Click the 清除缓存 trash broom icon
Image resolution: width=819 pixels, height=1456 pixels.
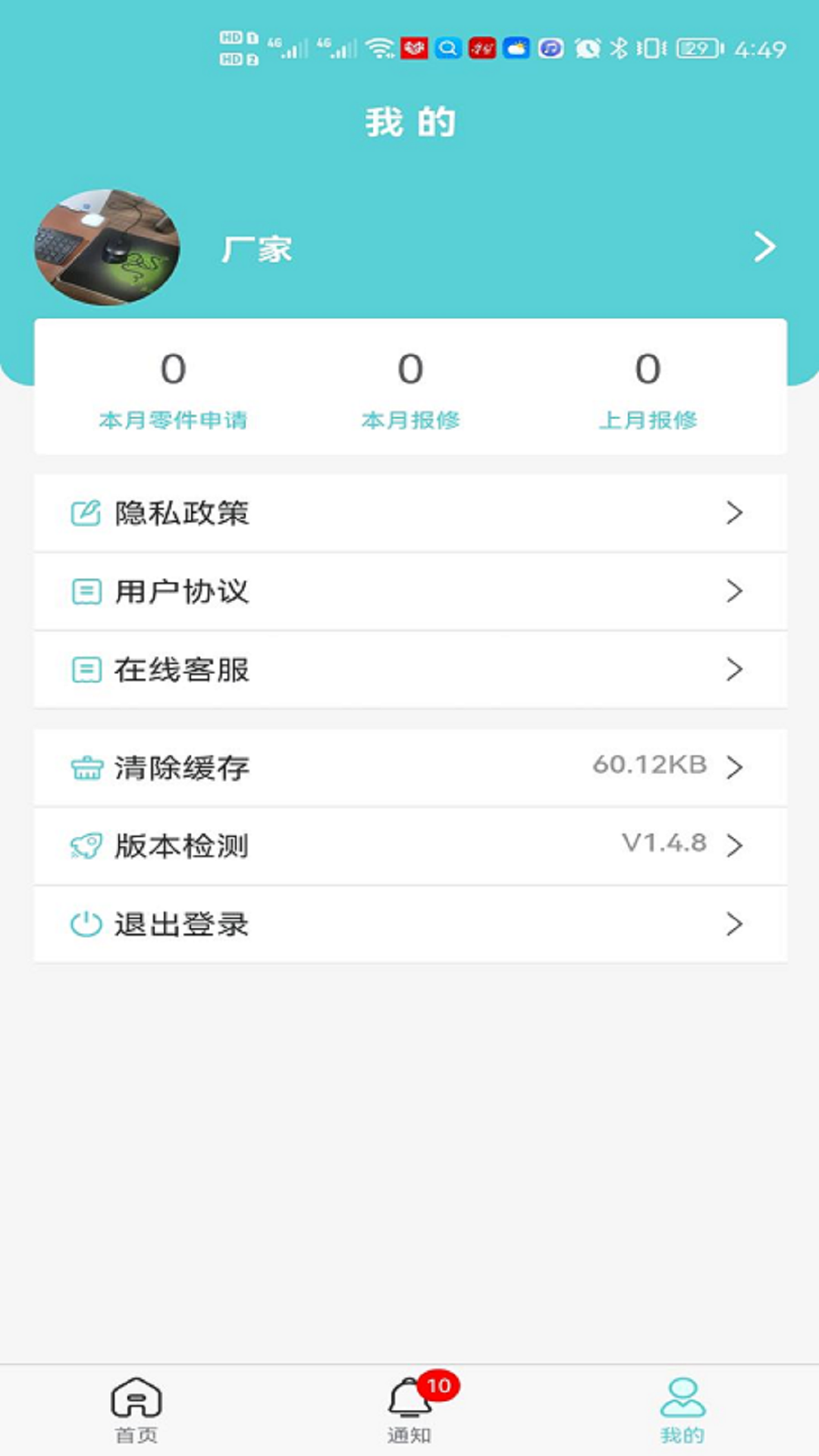point(86,767)
